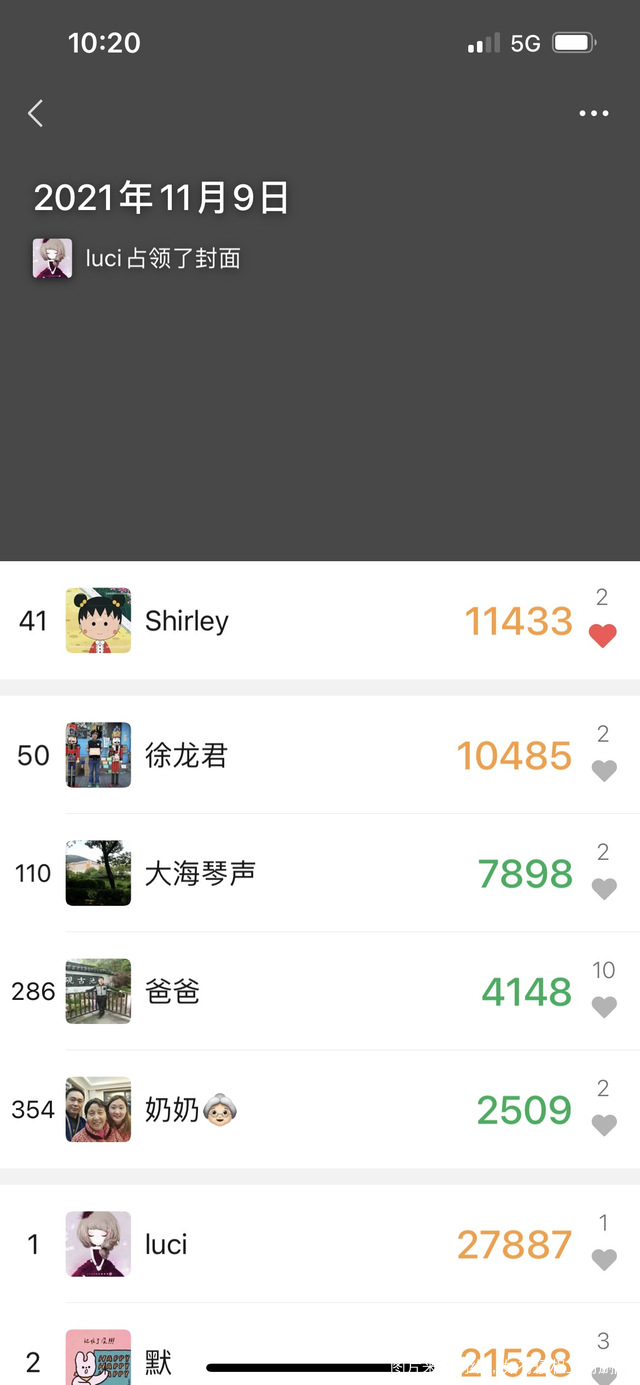This screenshot has height=1385, width=640.
Task: Tap the heart beside 奶奶's steps
Action: (x=603, y=1124)
